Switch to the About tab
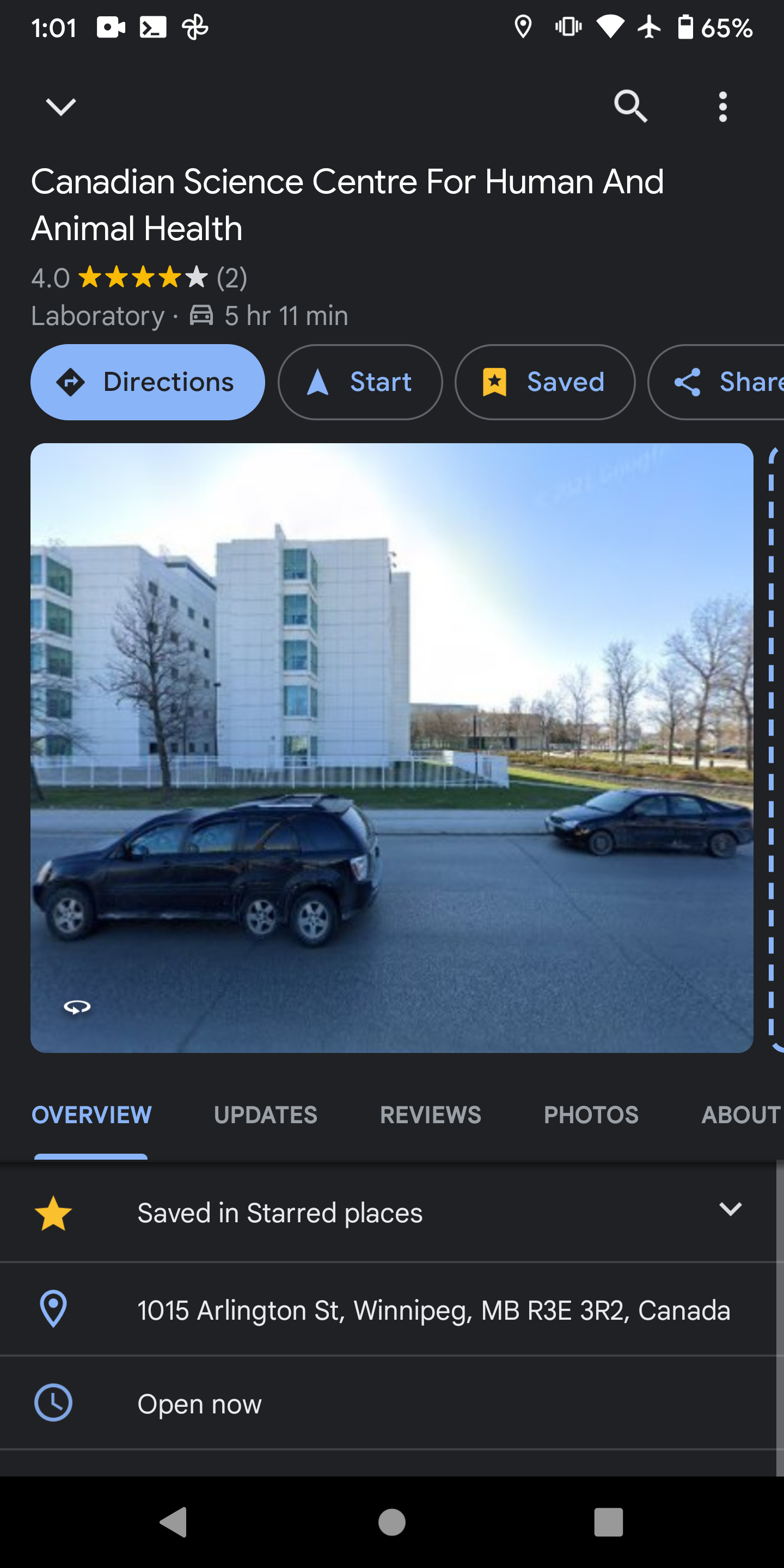Screen dimensions: 784x1568 [x=740, y=1115]
